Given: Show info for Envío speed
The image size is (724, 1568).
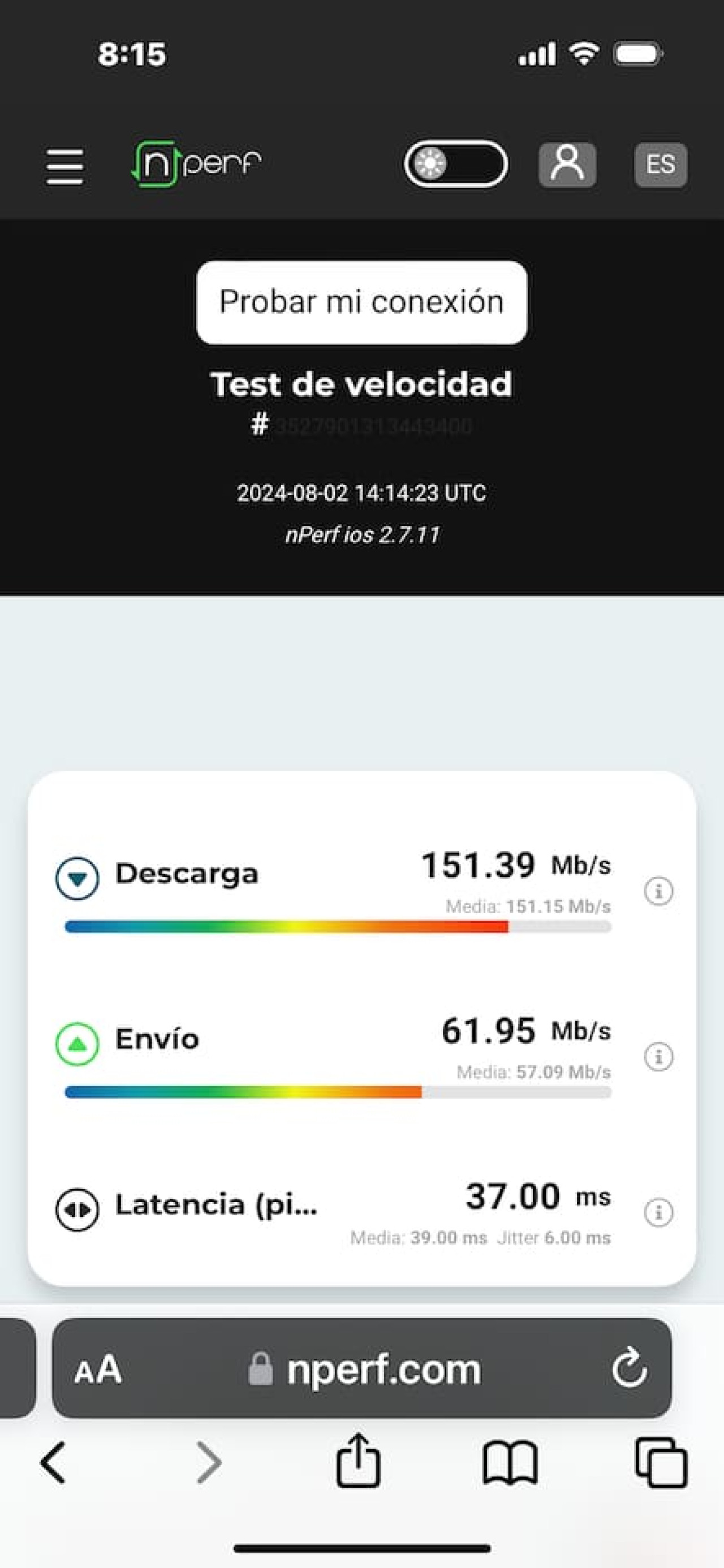Looking at the screenshot, I should coord(658,1056).
